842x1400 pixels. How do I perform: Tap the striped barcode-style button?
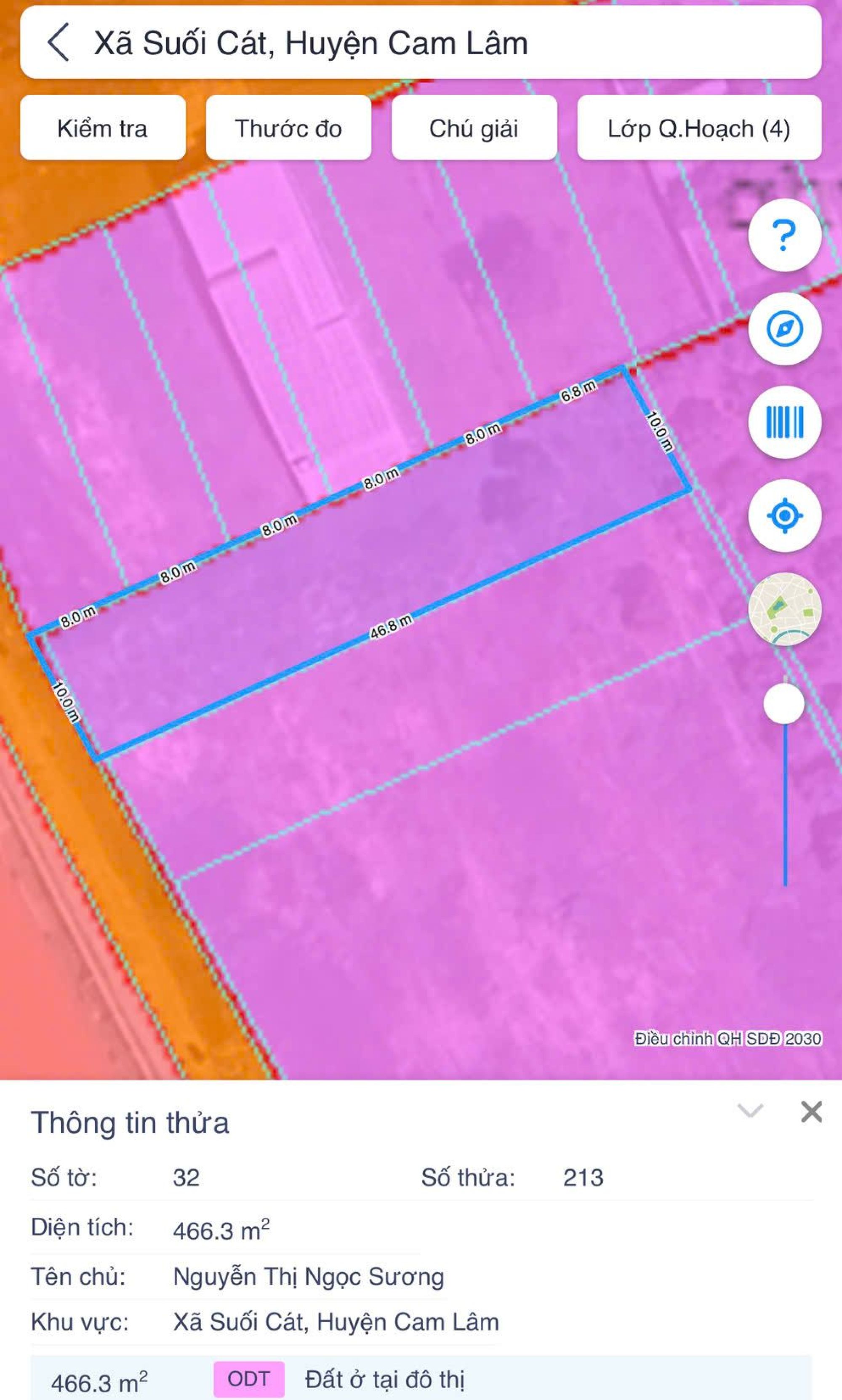[x=784, y=422]
